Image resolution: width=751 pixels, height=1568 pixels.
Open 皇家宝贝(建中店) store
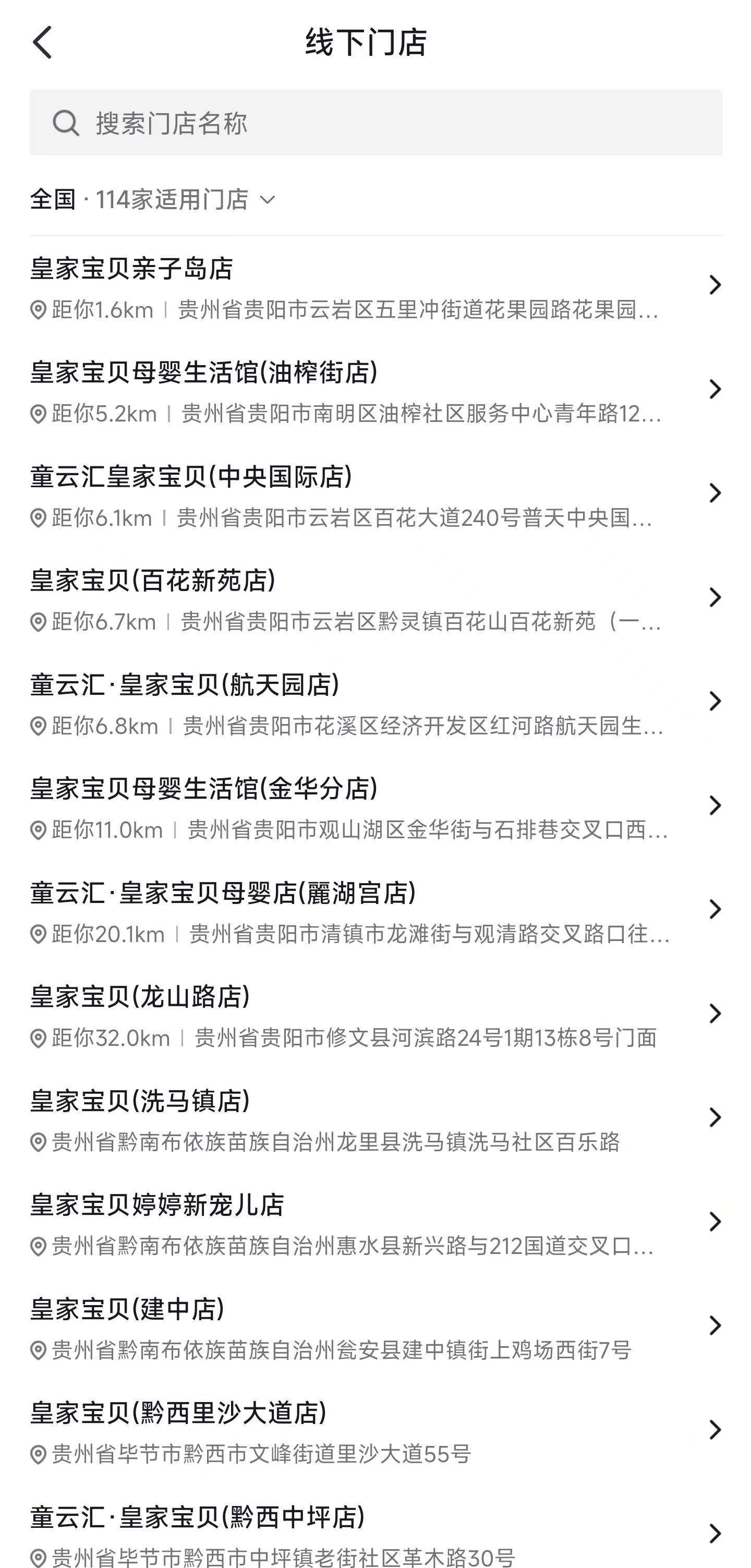tap(375, 1327)
